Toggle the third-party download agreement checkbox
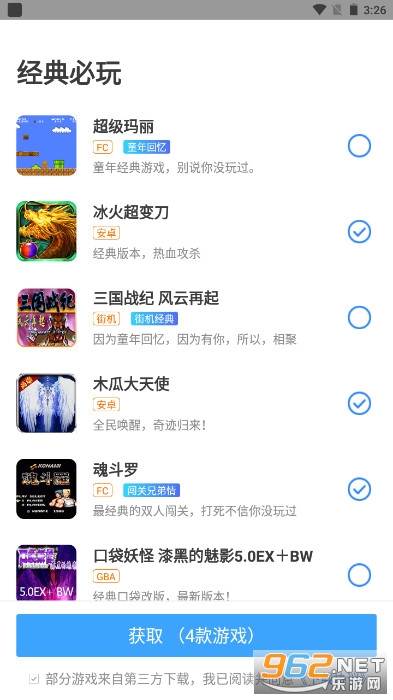Screen dimensions: 393x700 pos(34,679)
